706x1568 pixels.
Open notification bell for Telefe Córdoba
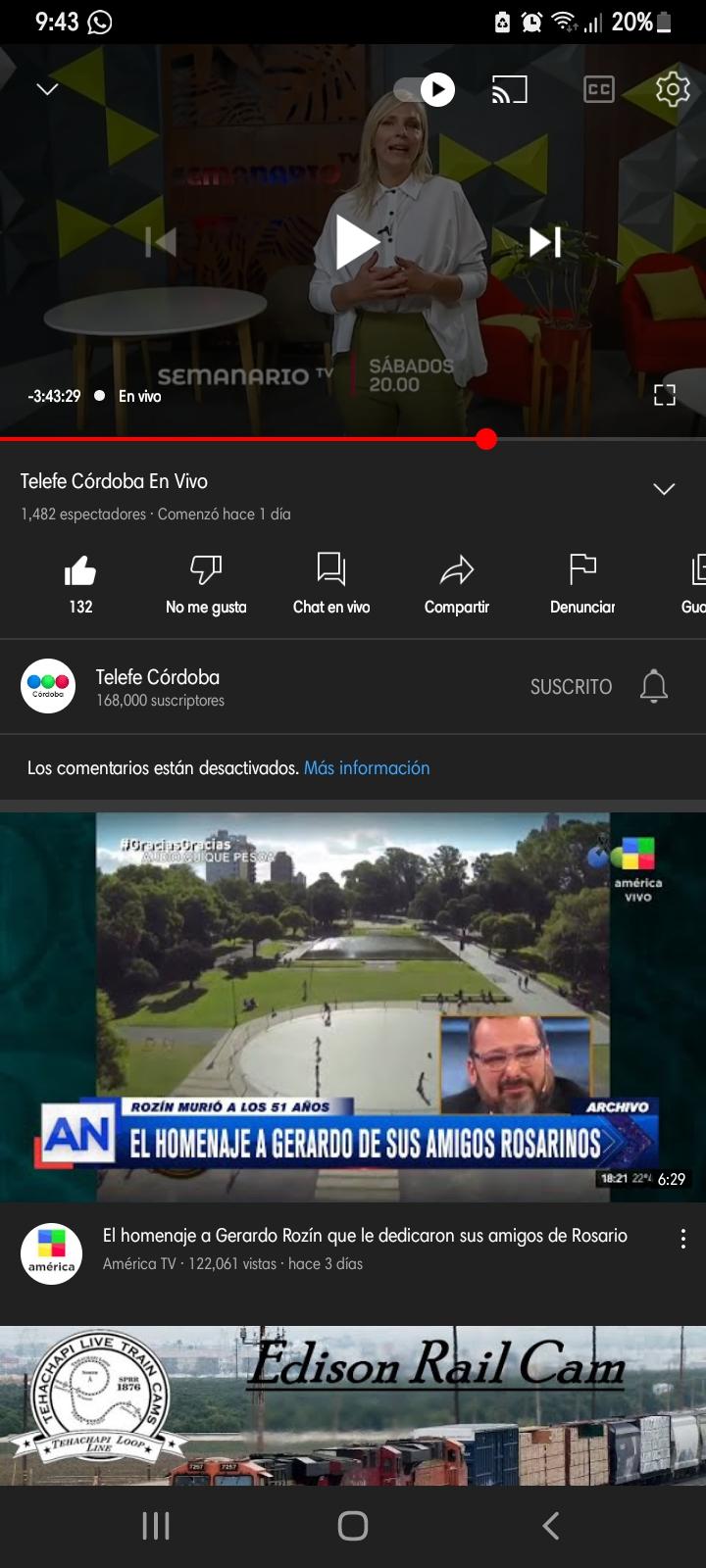click(653, 687)
